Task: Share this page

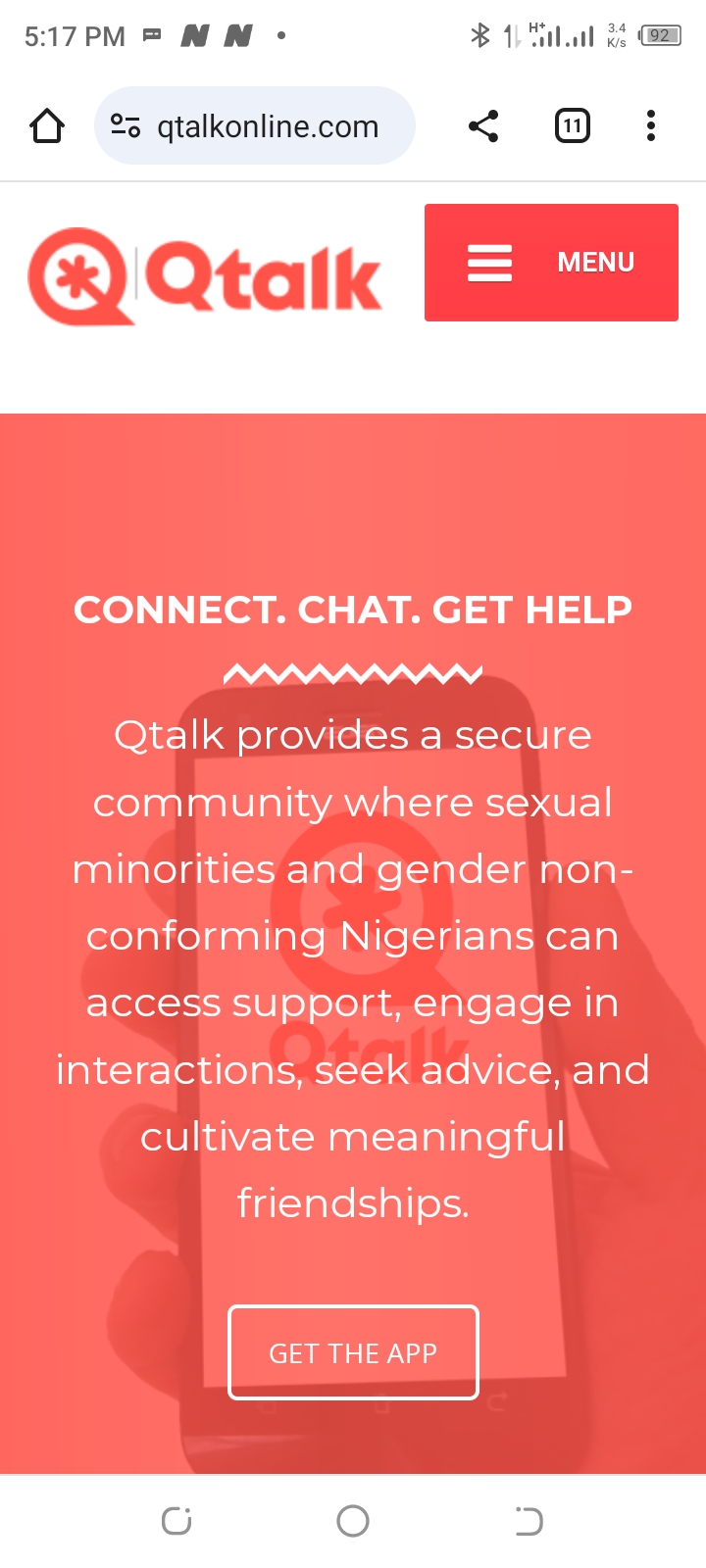Action: tap(483, 126)
